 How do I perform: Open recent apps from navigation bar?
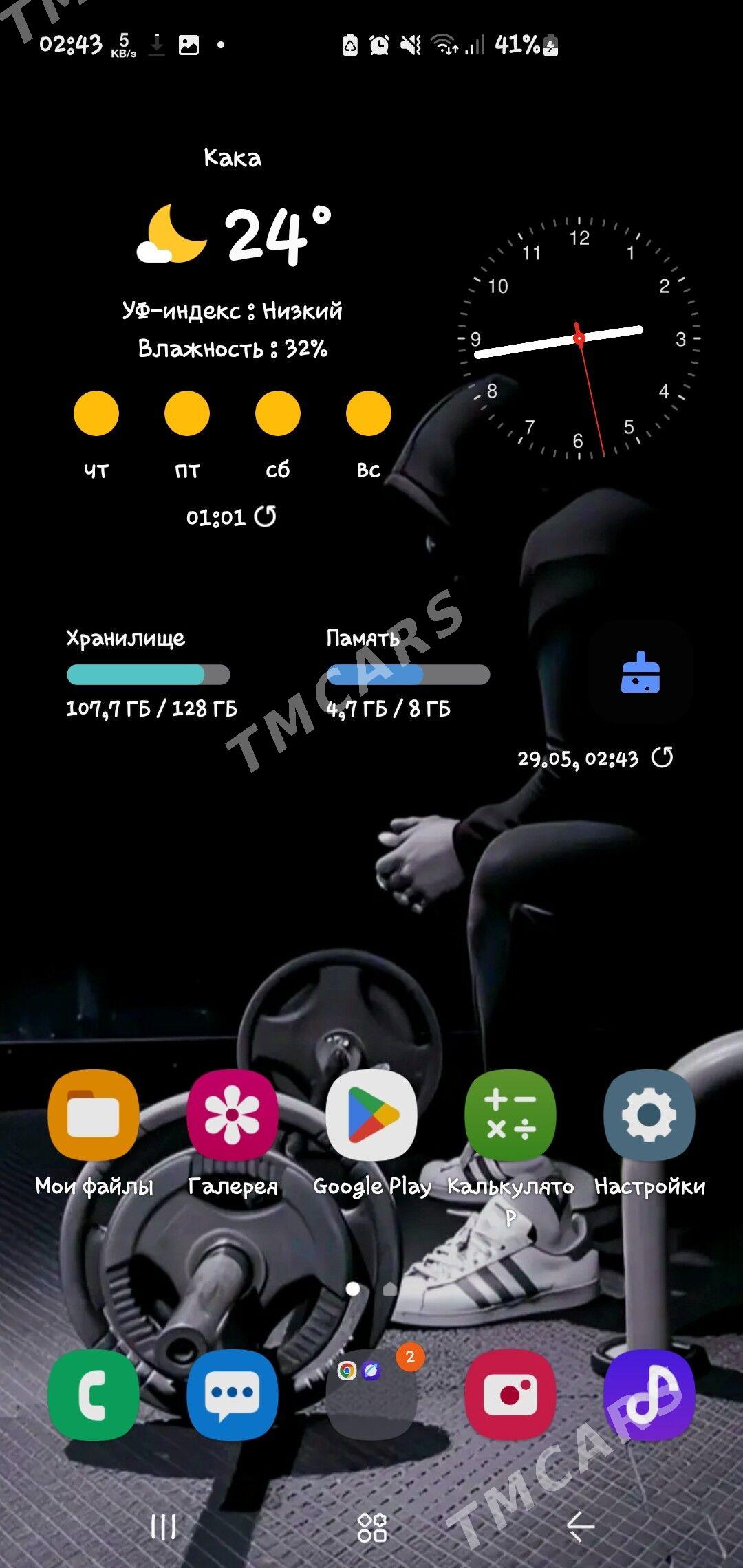click(164, 1527)
